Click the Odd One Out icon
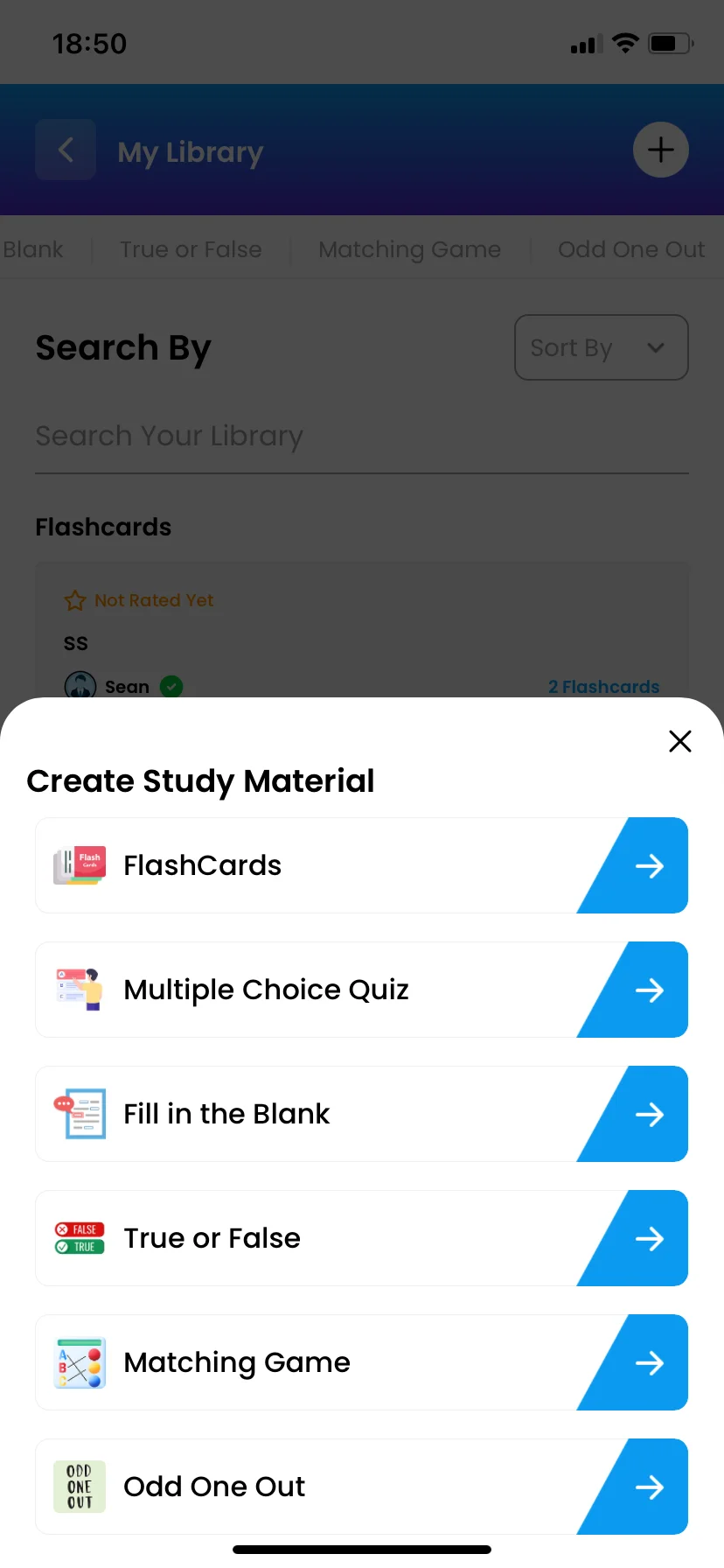This screenshot has height=1568, width=724. point(79,1486)
